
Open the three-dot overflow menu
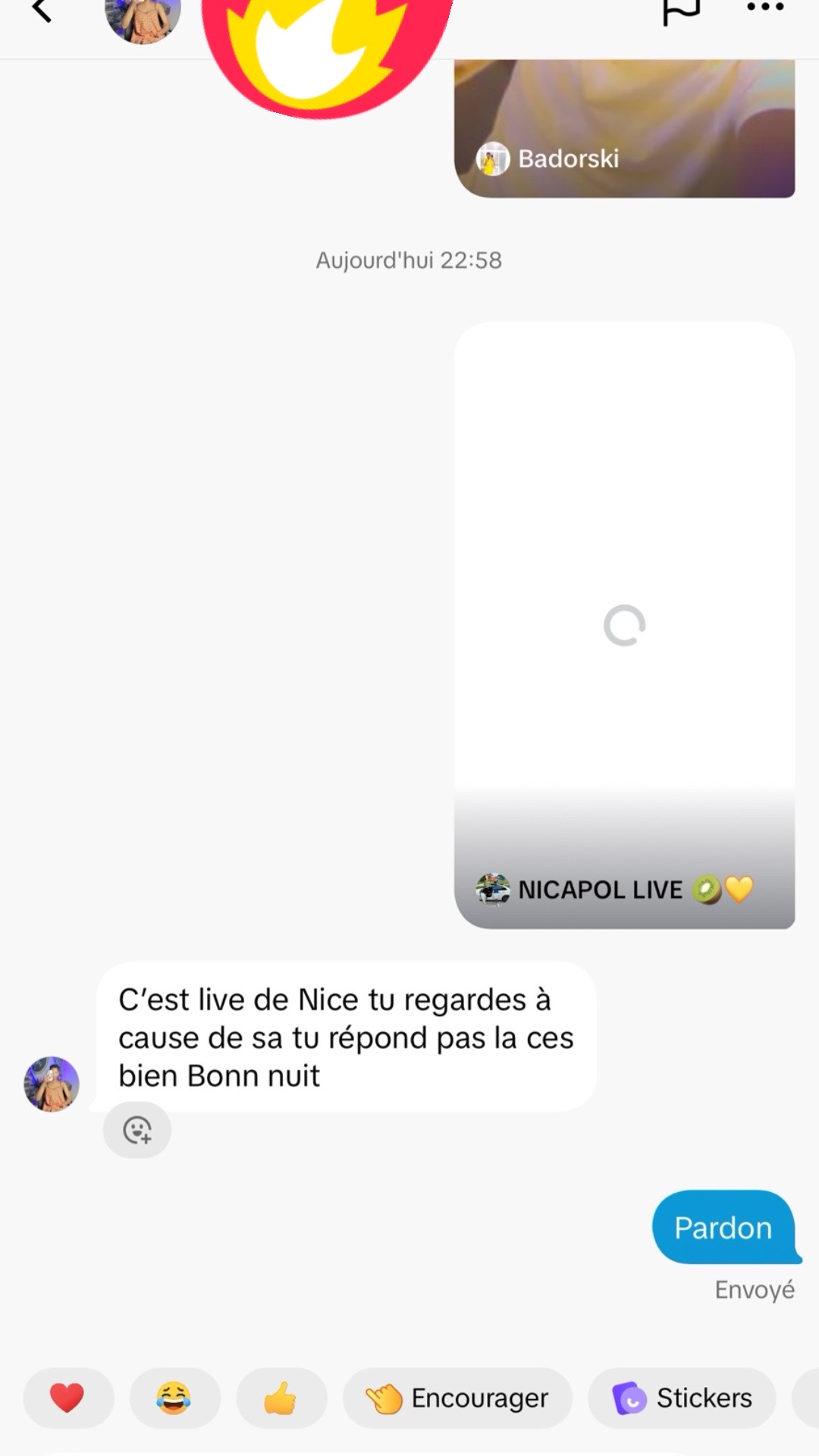pos(764,8)
